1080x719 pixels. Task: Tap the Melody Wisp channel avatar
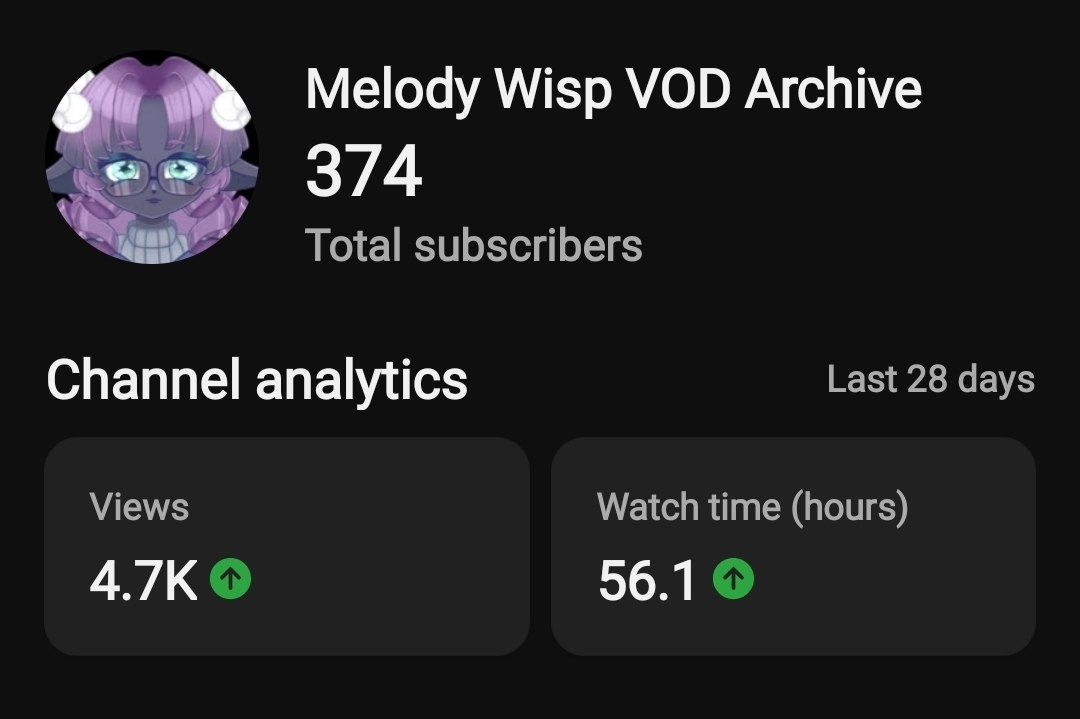[x=152, y=160]
